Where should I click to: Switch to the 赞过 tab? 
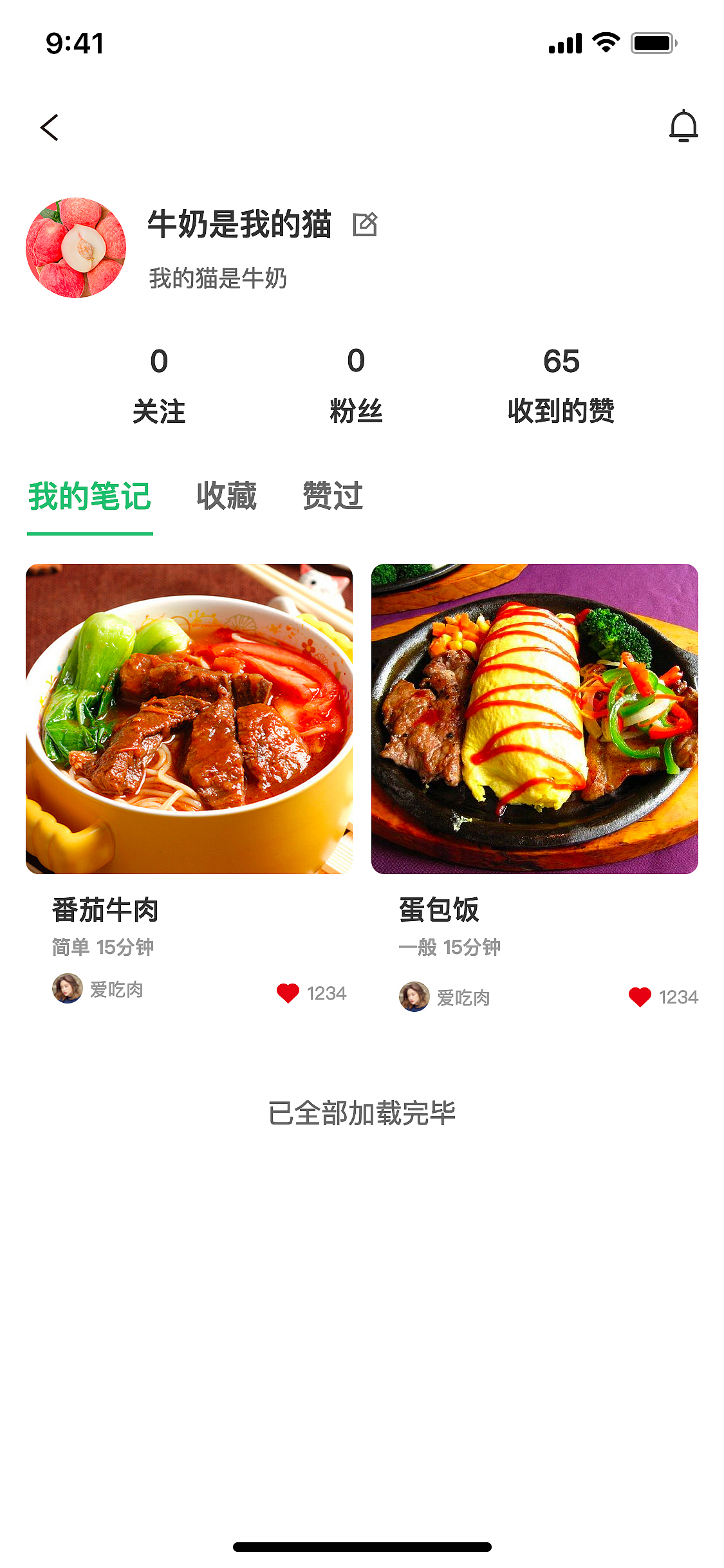point(333,496)
